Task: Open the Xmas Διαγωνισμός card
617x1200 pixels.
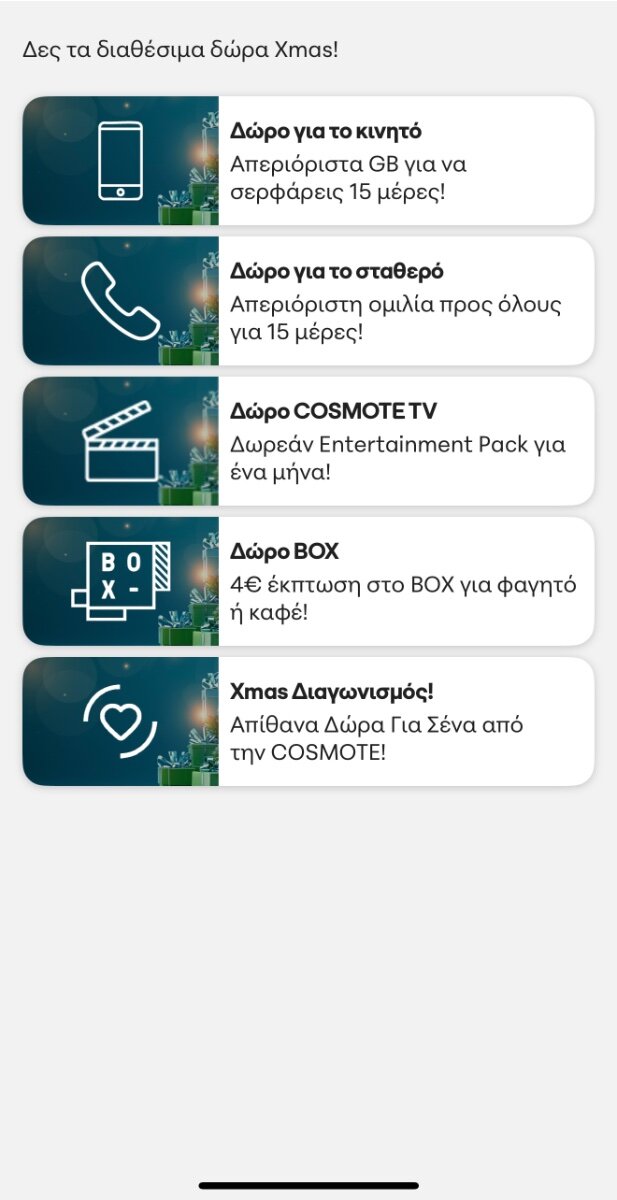Action: (x=308, y=721)
